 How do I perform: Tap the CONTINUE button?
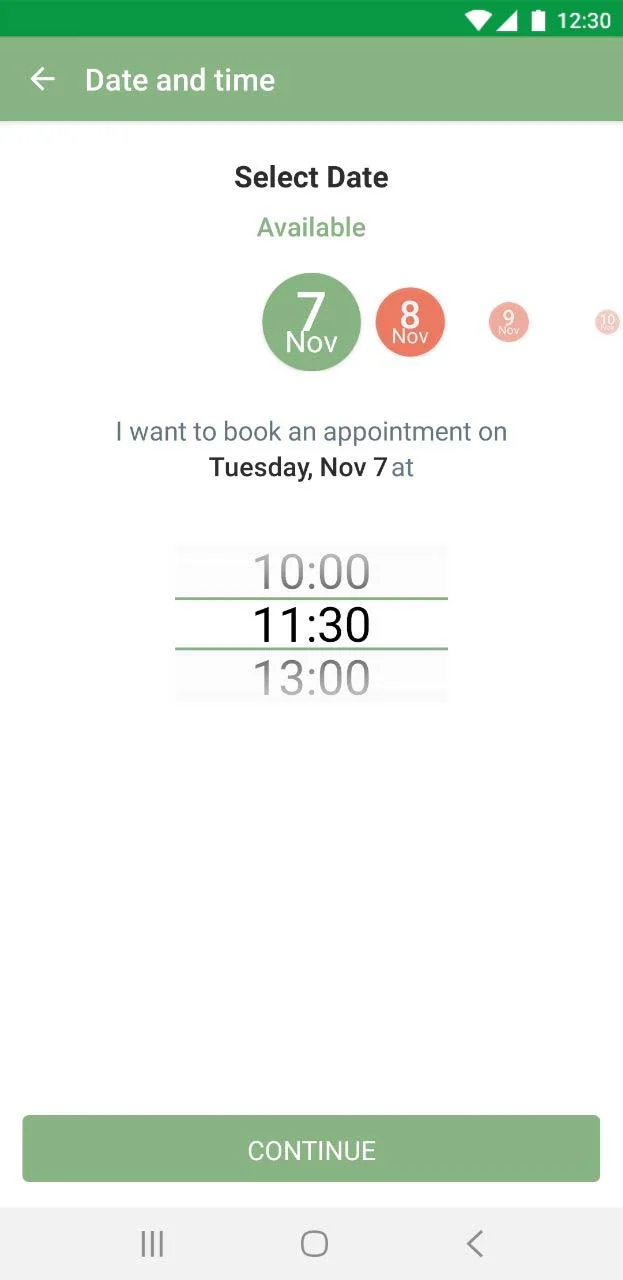tap(311, 1149)
